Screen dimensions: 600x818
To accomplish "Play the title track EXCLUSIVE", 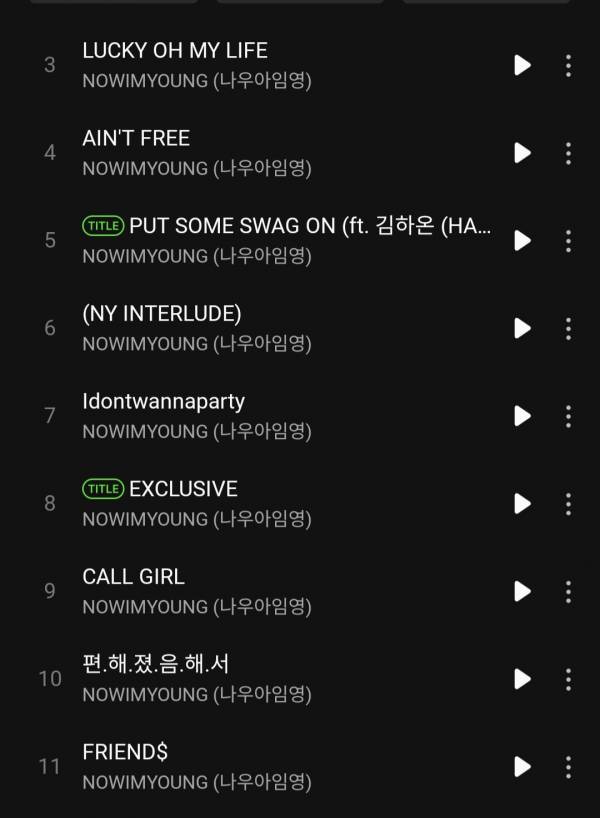I will pyautogui.click(x=522, y=503).
